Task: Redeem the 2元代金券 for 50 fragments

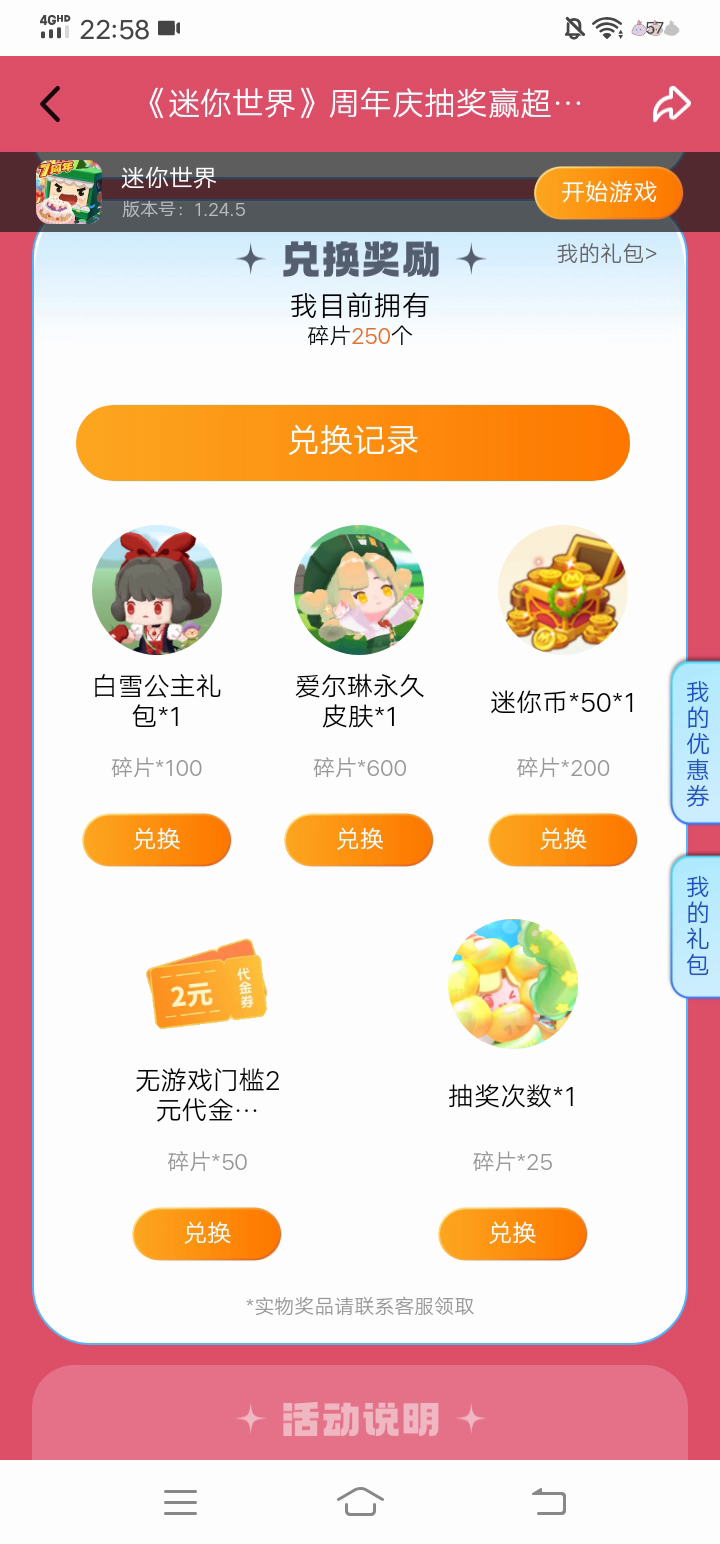Action: point(207,1233)
